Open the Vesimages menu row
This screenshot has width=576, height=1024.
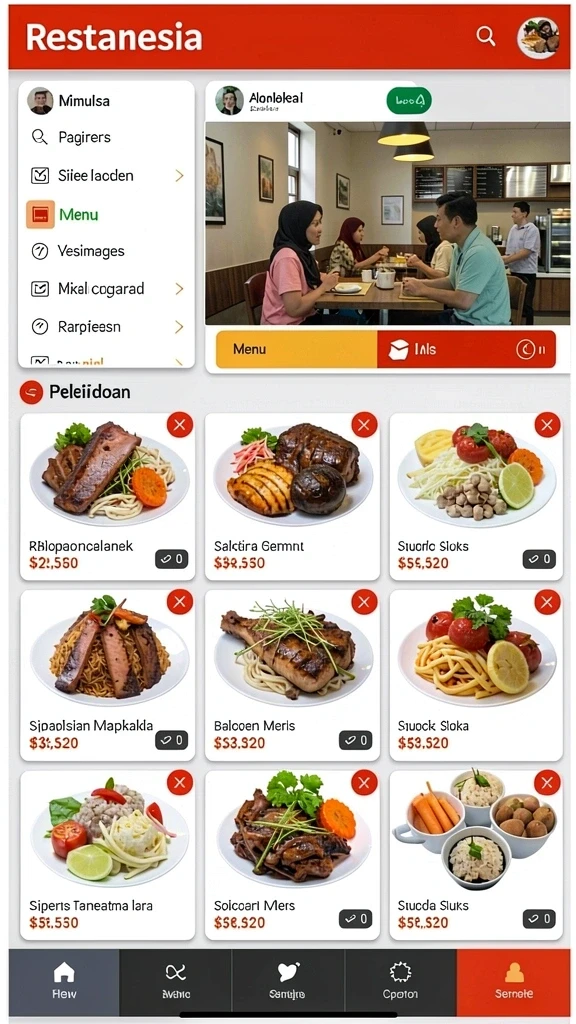coord(106,251)
